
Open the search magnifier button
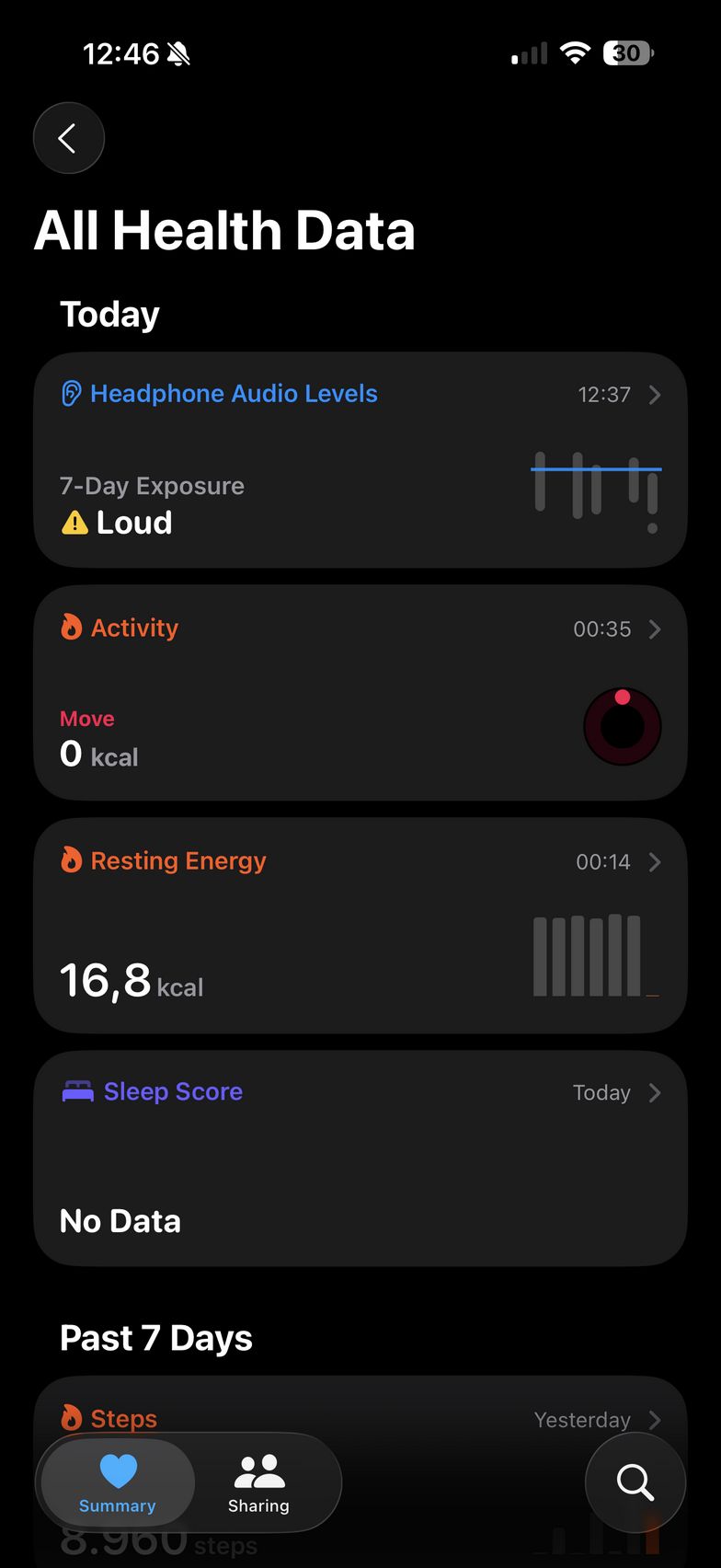coord(635,1482)
